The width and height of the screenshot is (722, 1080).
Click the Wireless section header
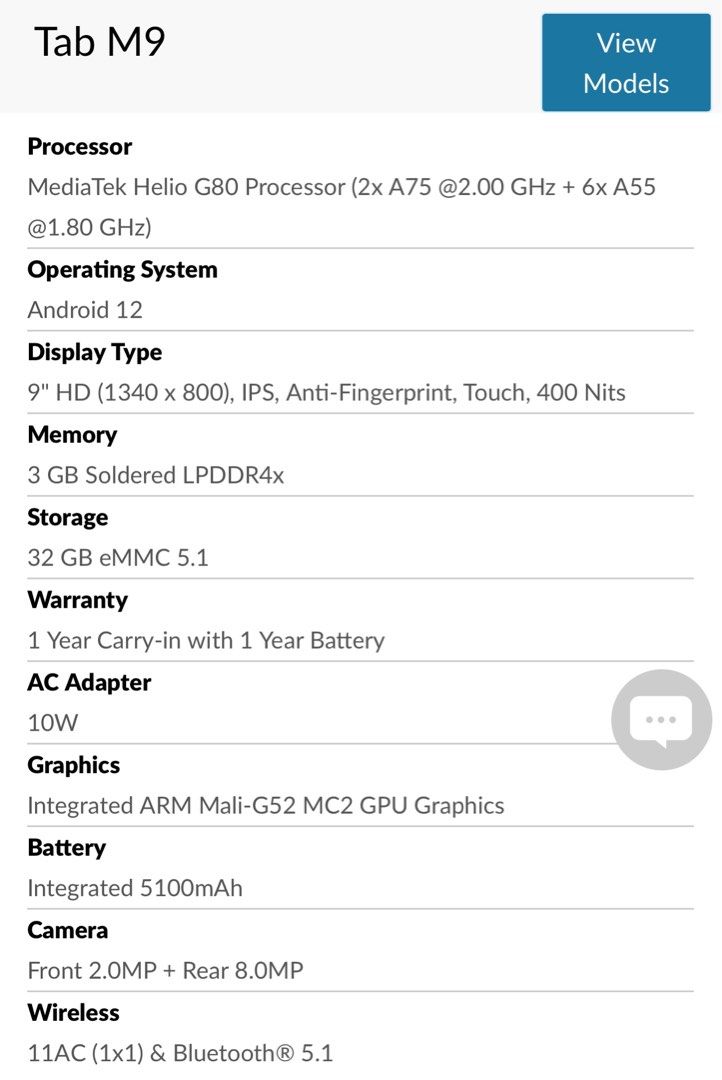tap(73, 1012)
